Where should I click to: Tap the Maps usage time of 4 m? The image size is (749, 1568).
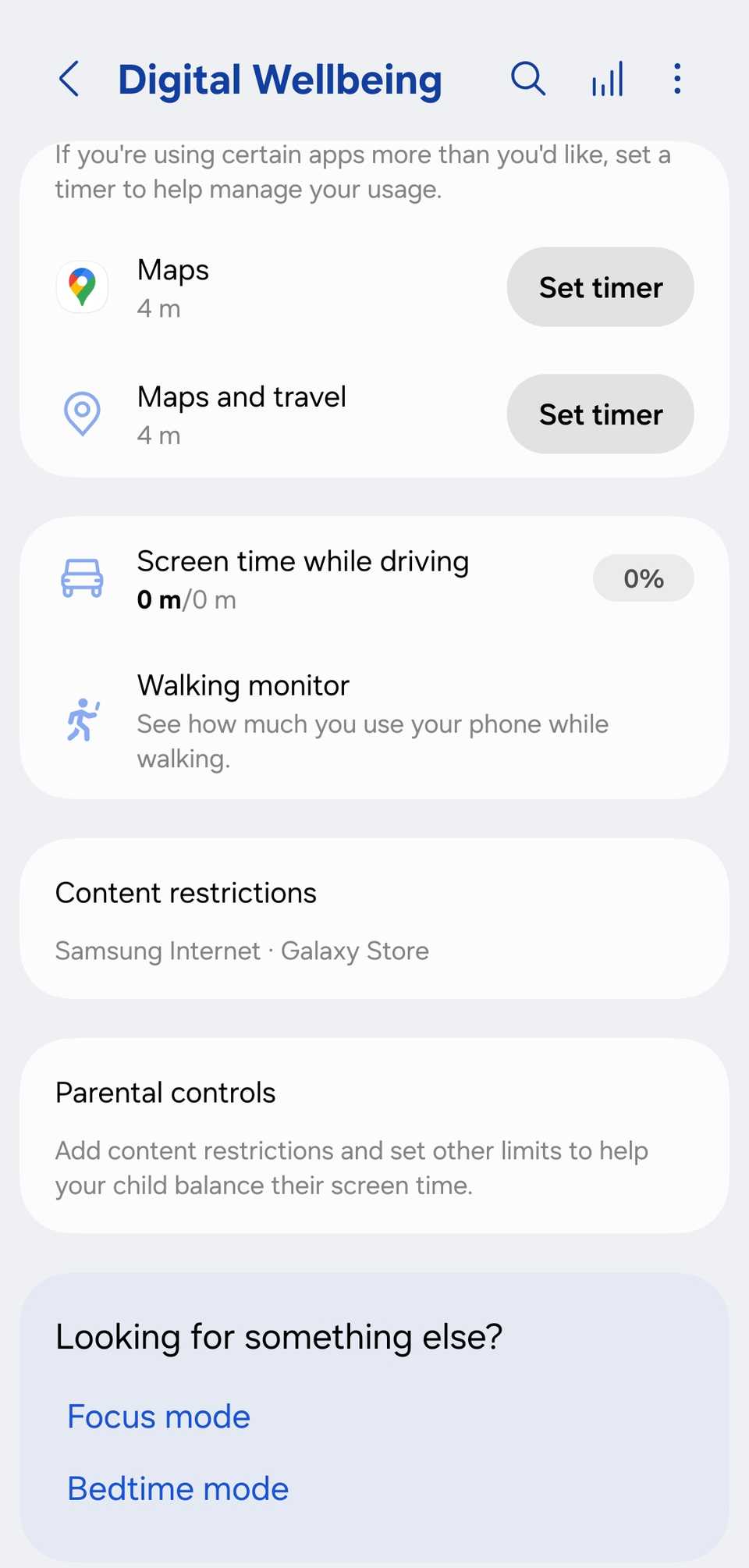(x=158, y=308)
